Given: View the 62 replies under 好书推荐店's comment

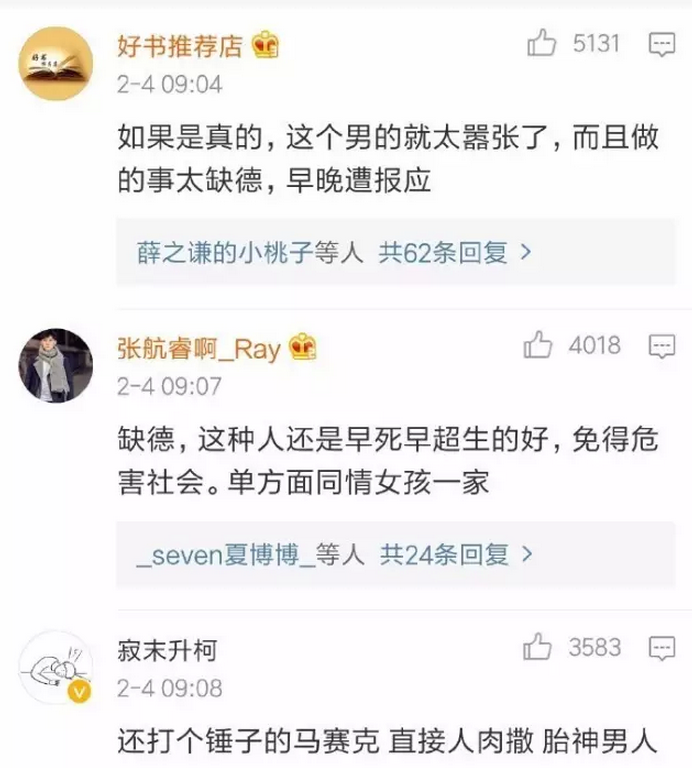Looking at the screenshot, I should click(x=335, y=251).
